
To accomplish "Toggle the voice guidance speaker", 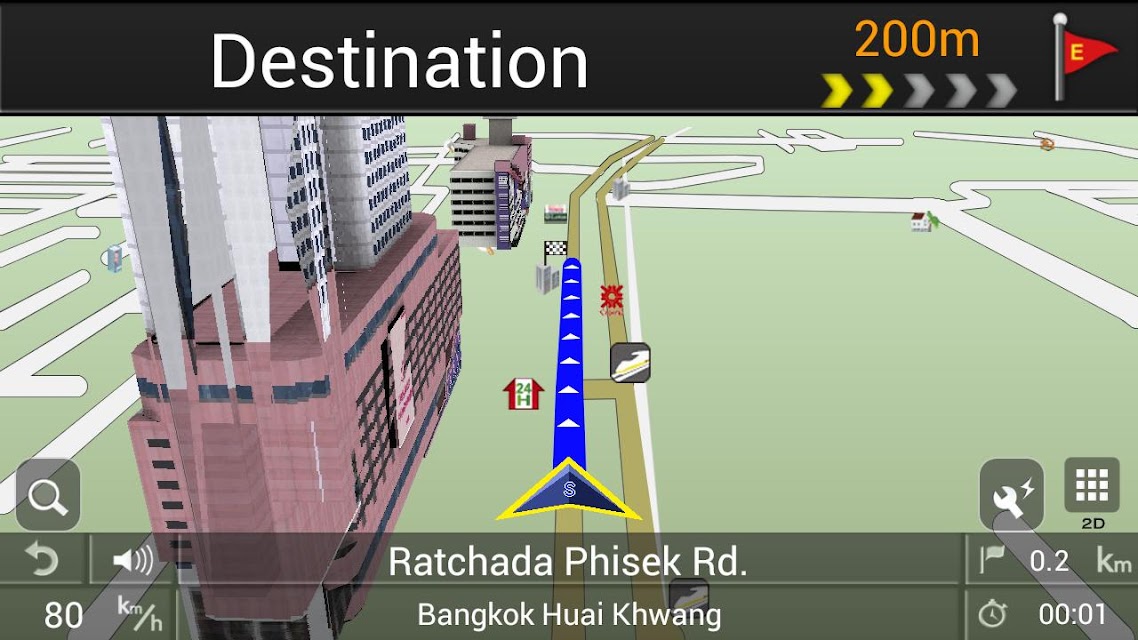I will pos(133,560).
